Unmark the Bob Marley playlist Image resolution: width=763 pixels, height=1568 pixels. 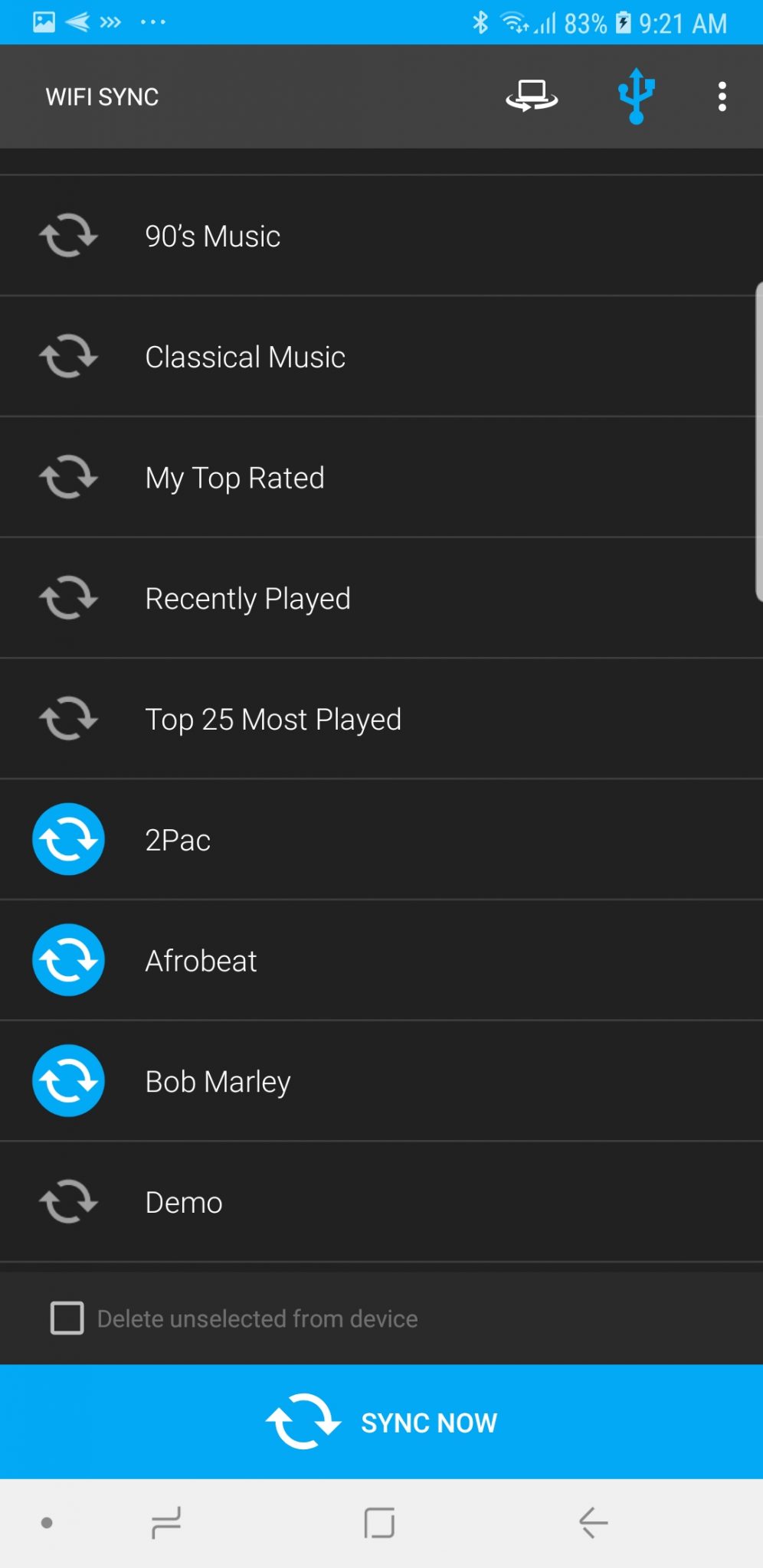[x=381, y=1081]
